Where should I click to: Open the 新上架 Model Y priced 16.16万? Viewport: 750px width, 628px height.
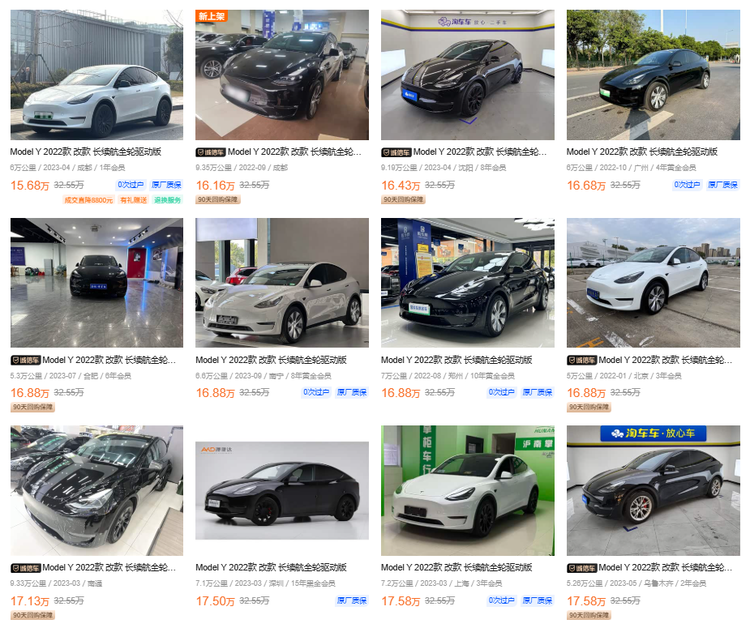tap(281, 75)
